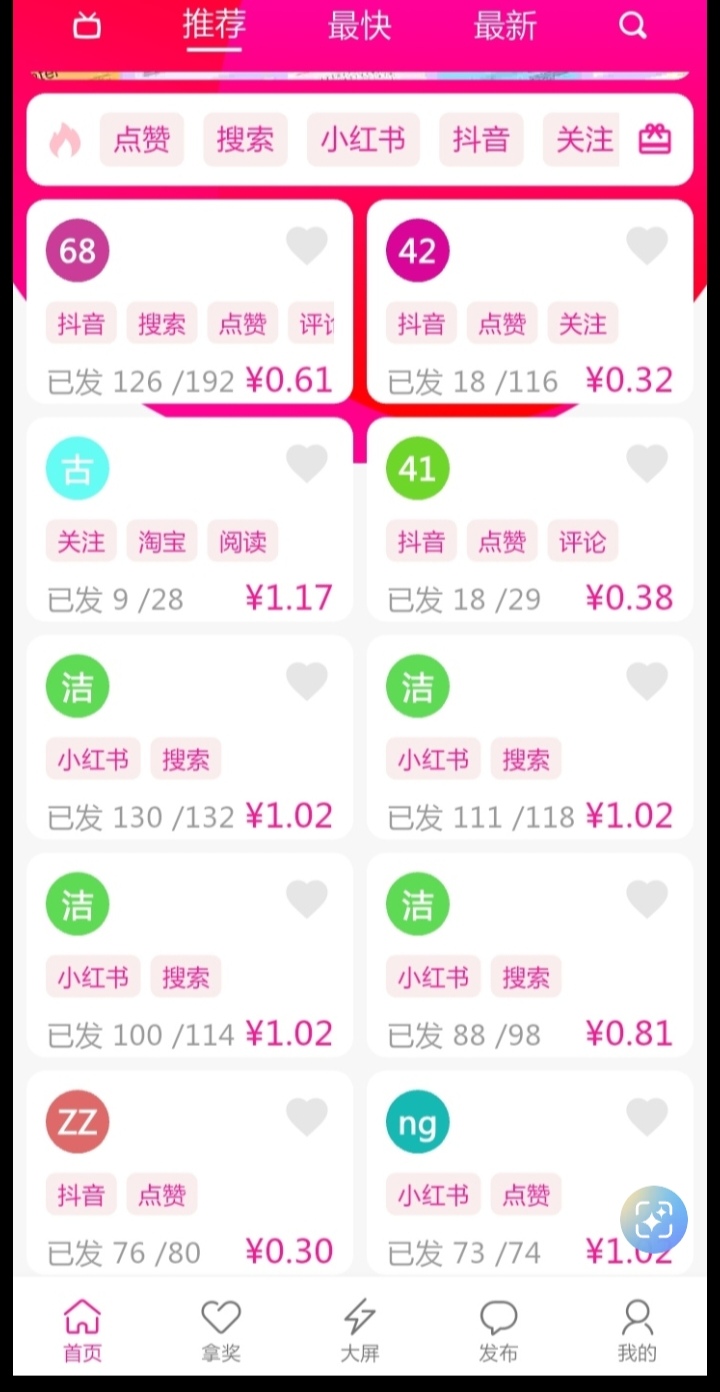720x1392 pixels.
Task: Choose the 抖音 filter chip
Action: pyautogui.click(x=481, y=139)
